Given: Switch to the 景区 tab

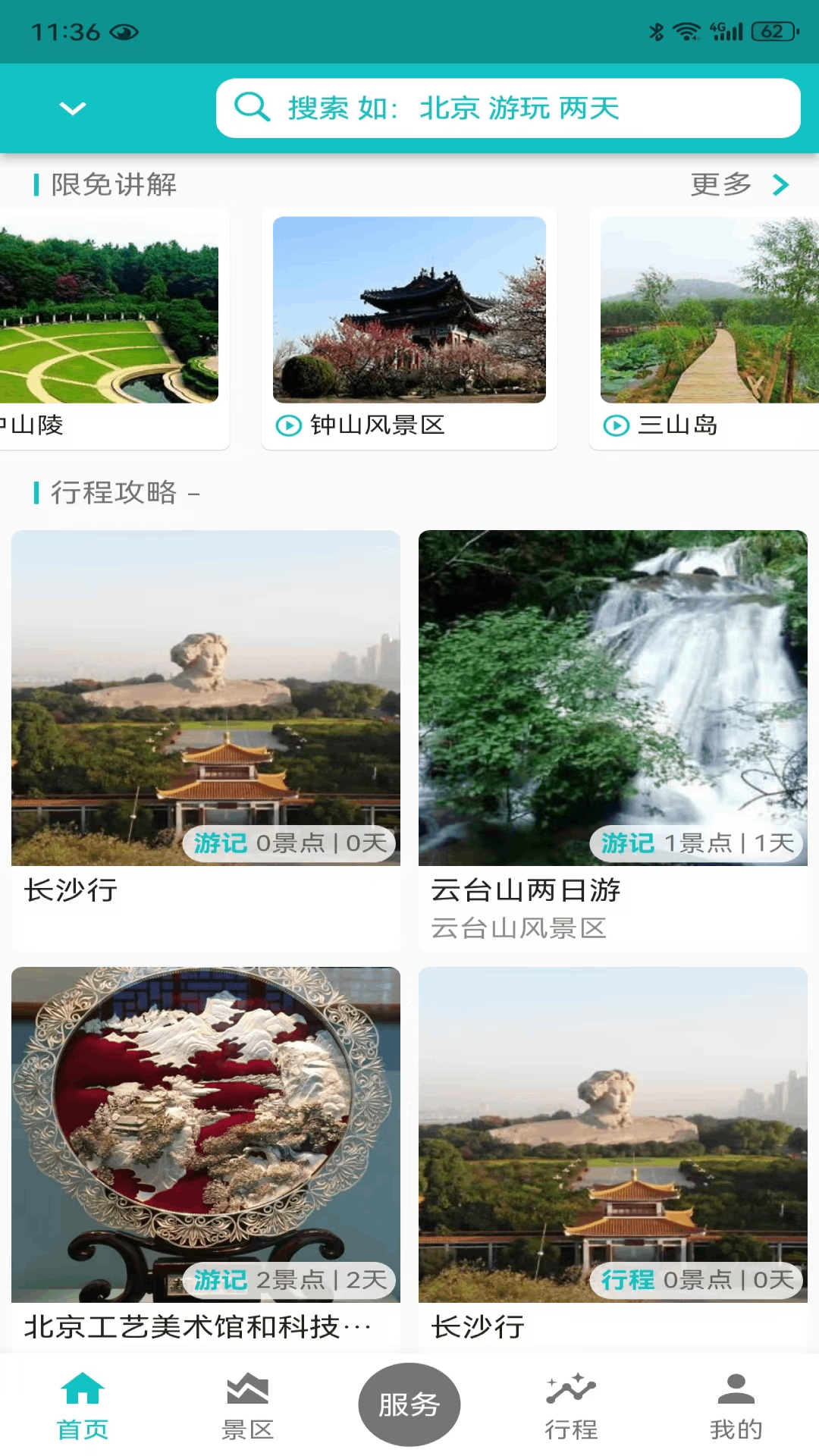Looking at the screenshot, I should click(247, 1407).
